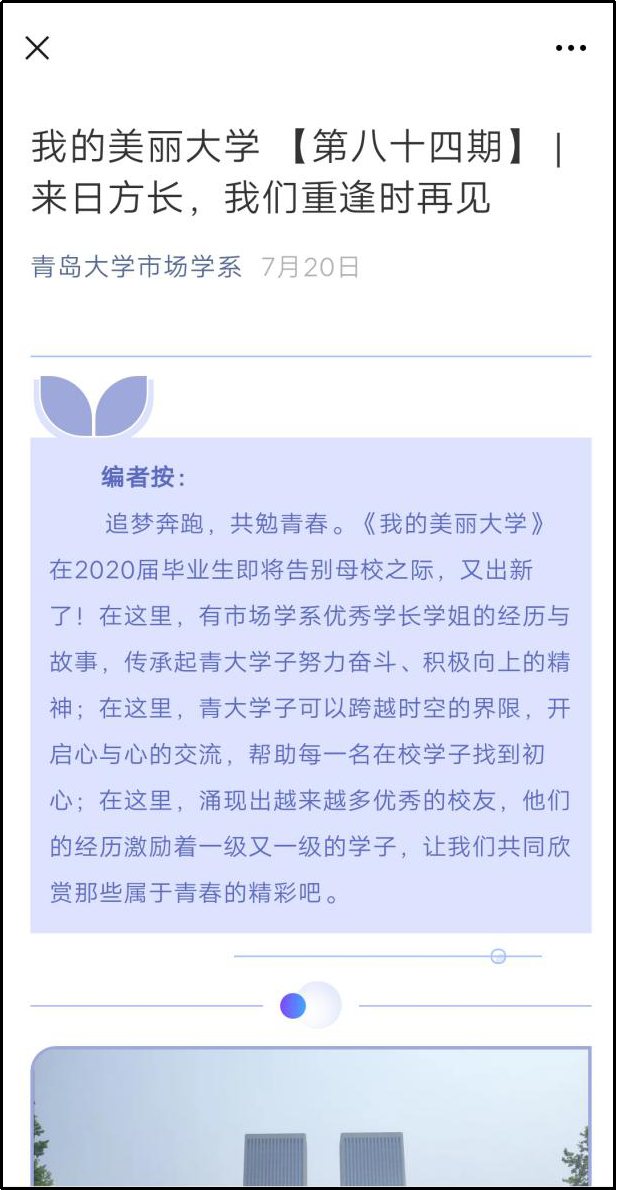Open the three-dot overflow menu

point(571,48)
